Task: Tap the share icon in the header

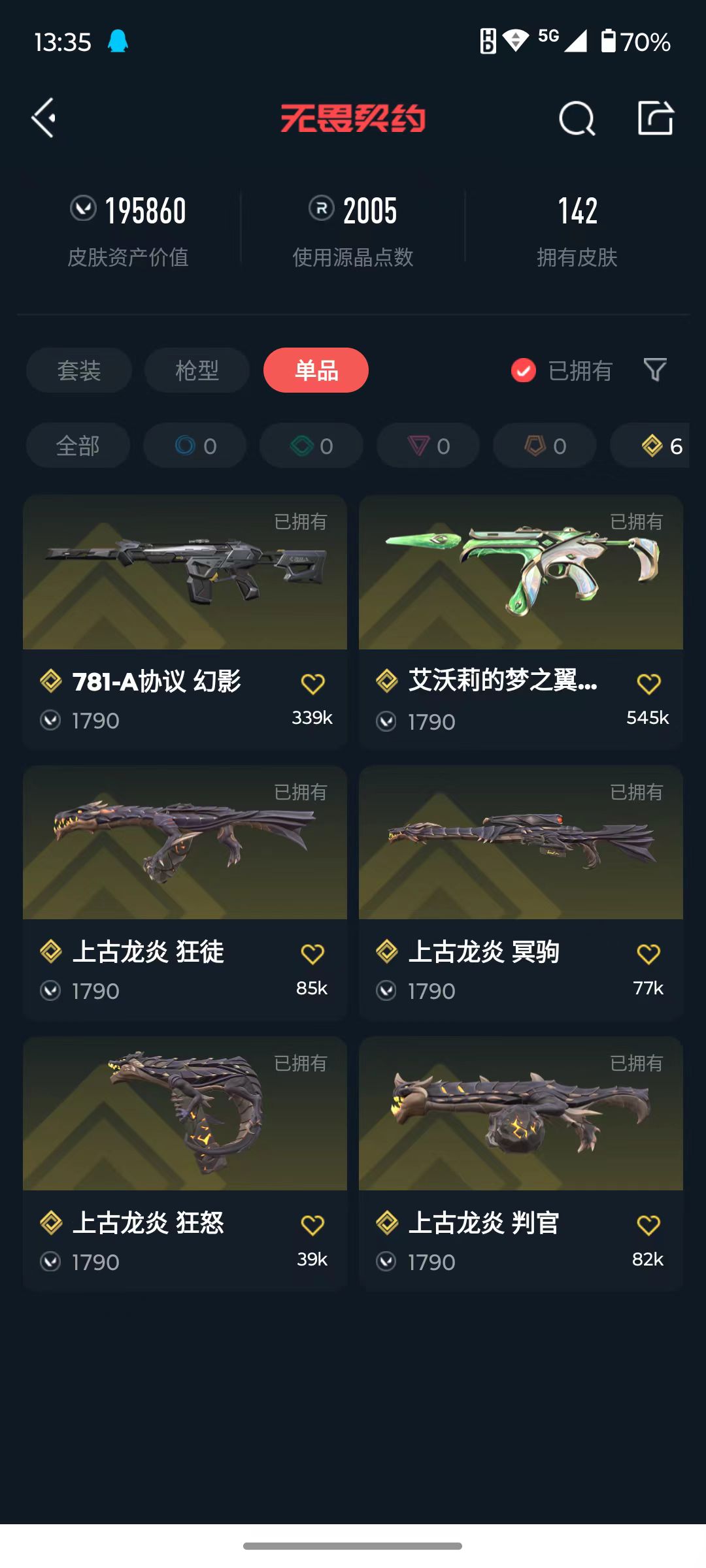Action: point(656,118)
